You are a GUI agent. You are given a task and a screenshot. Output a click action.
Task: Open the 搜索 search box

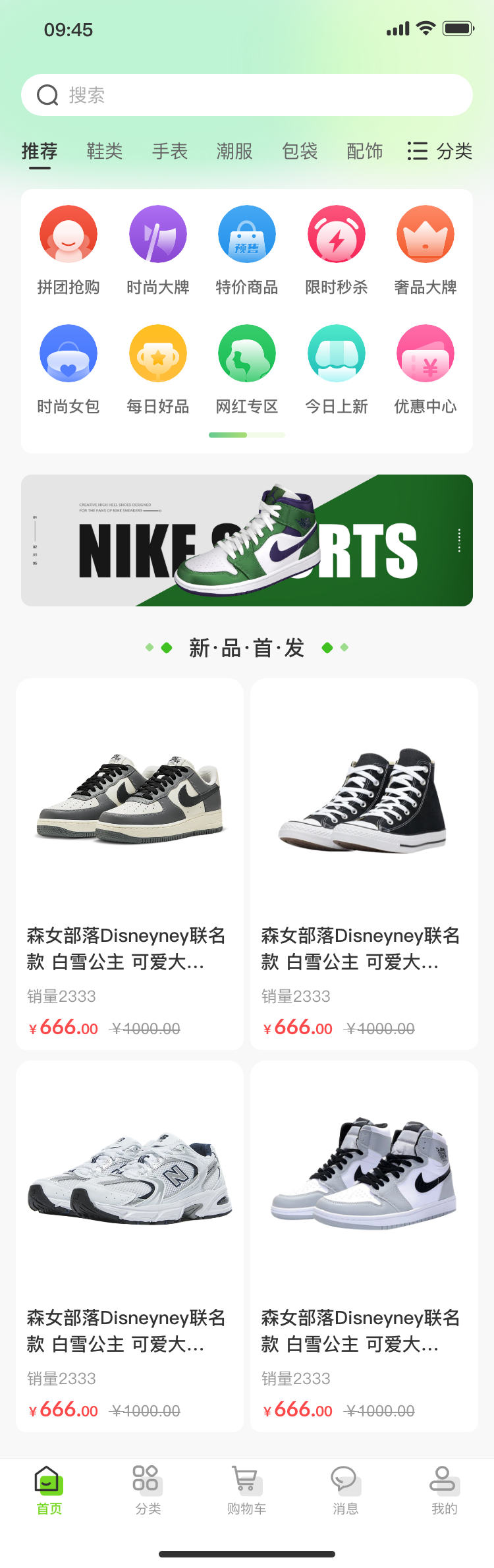pos(247,95)
